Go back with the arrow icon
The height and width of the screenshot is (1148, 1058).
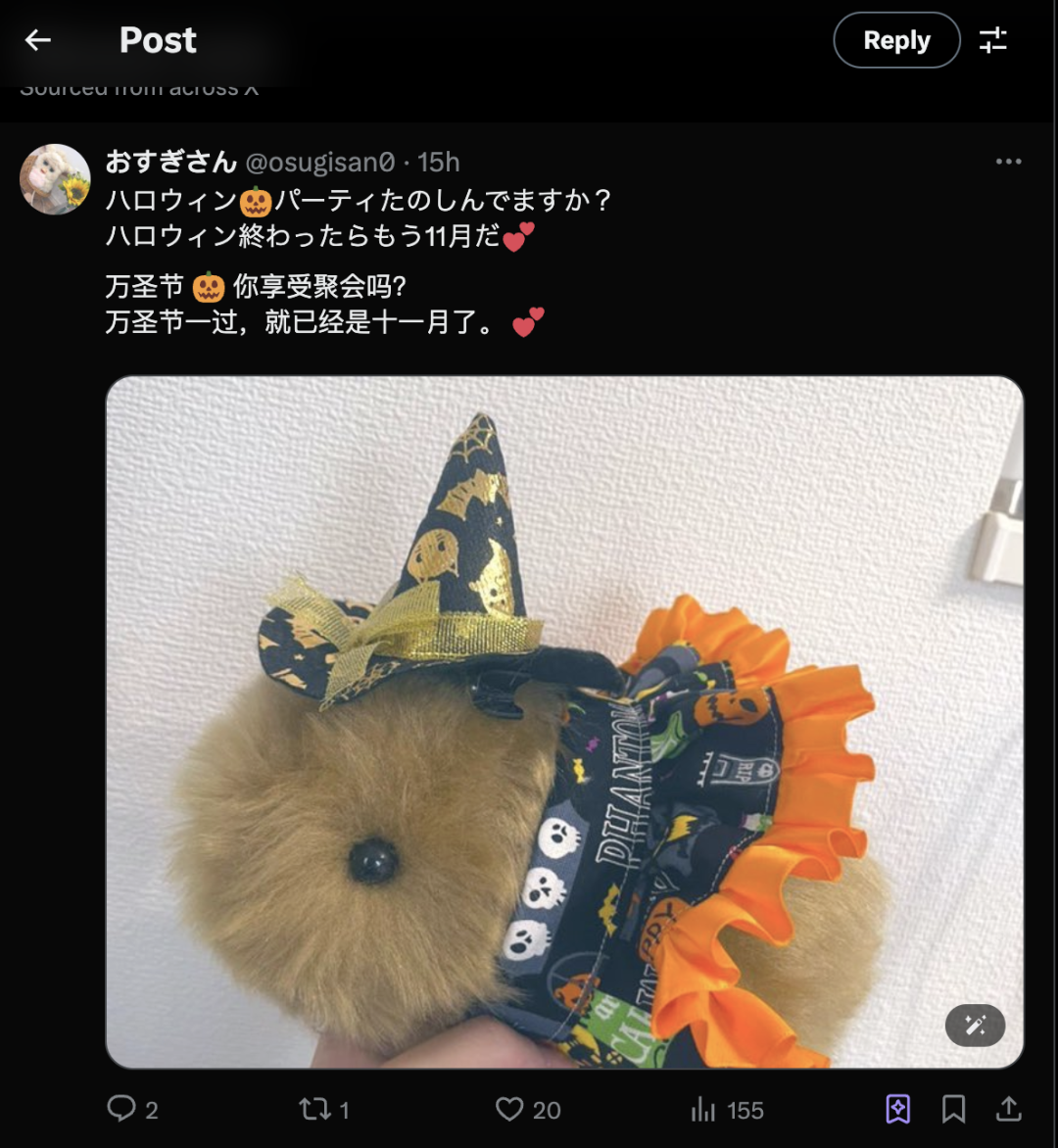tap(38, 40)
